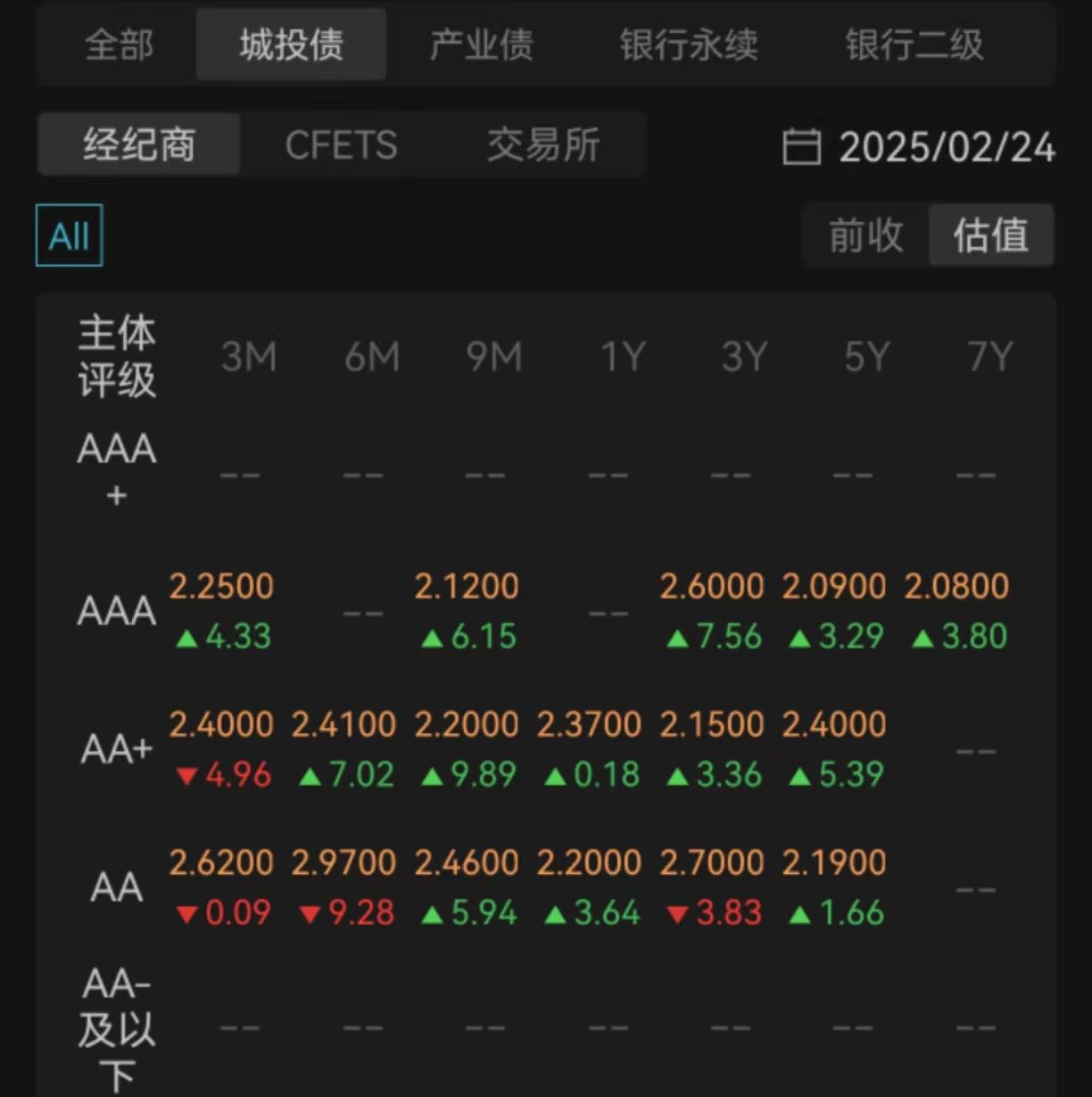1092x1097 pixels.
Task: Select 交易所 as data source
Action: (x=542, y=145)
